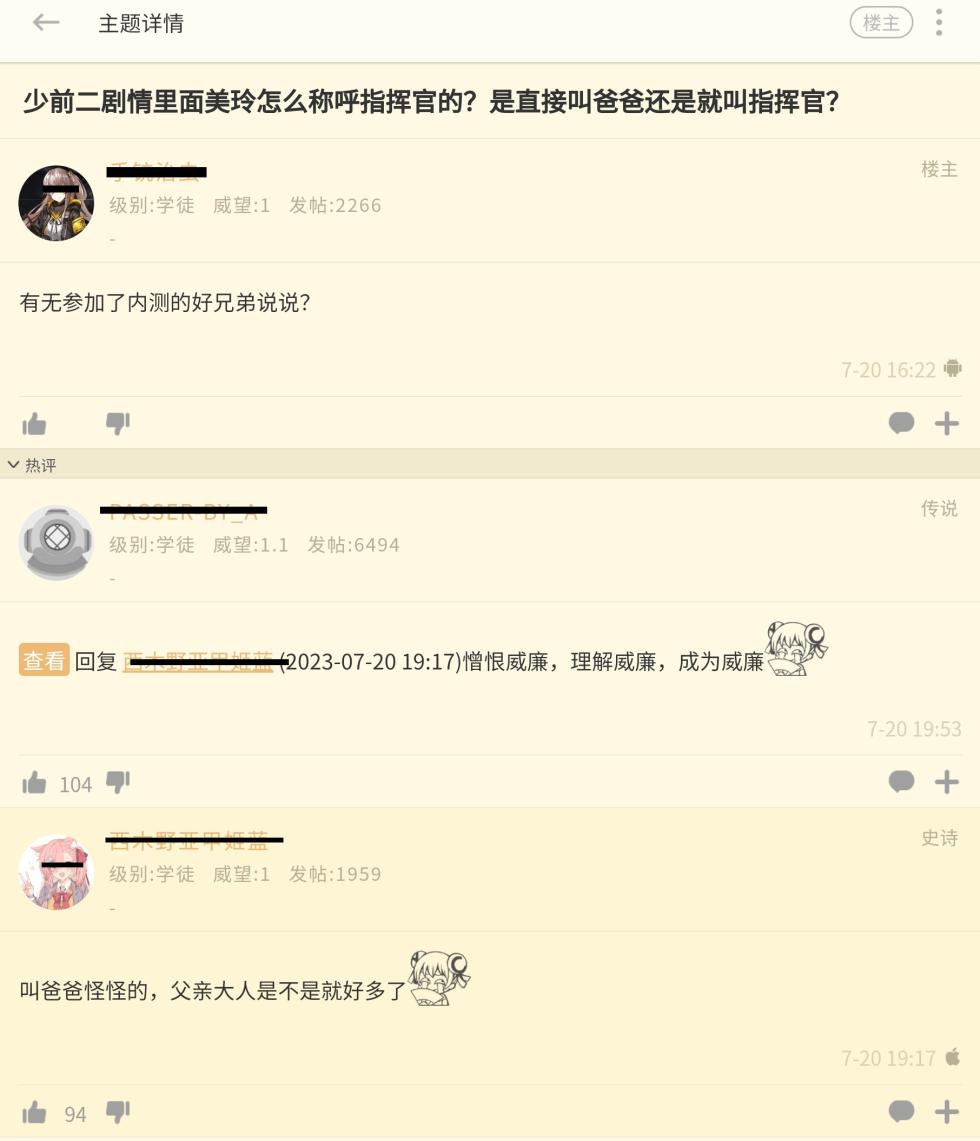Image resolution: width=980 pixels, height=1141 pixels.
Task: Switch to 楼主 (author only) view
Action: click(x=881, y=22)
